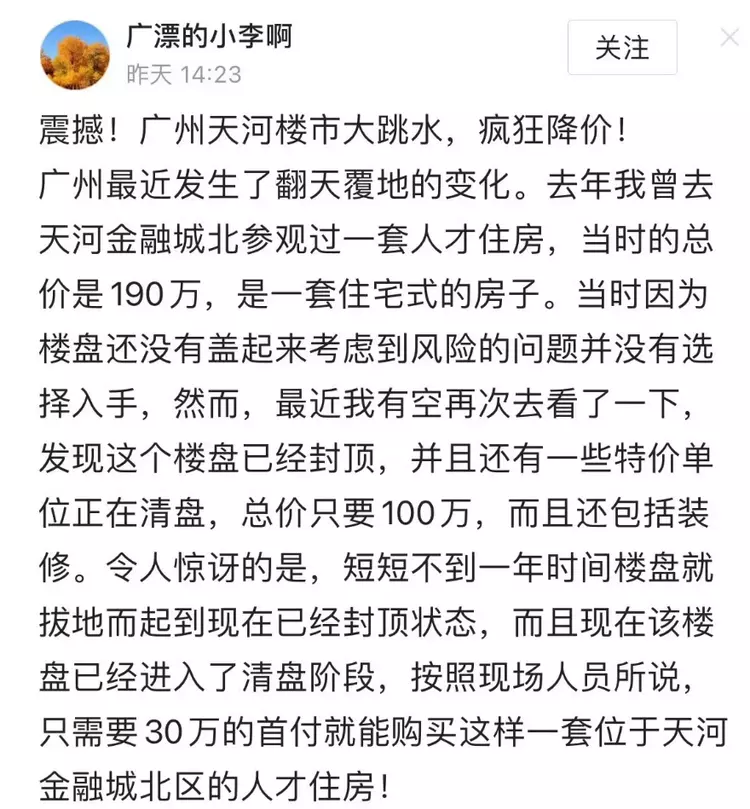
Task: Follow 广漂的小李啊 with the 关注 button
Action: click(622, 48)
